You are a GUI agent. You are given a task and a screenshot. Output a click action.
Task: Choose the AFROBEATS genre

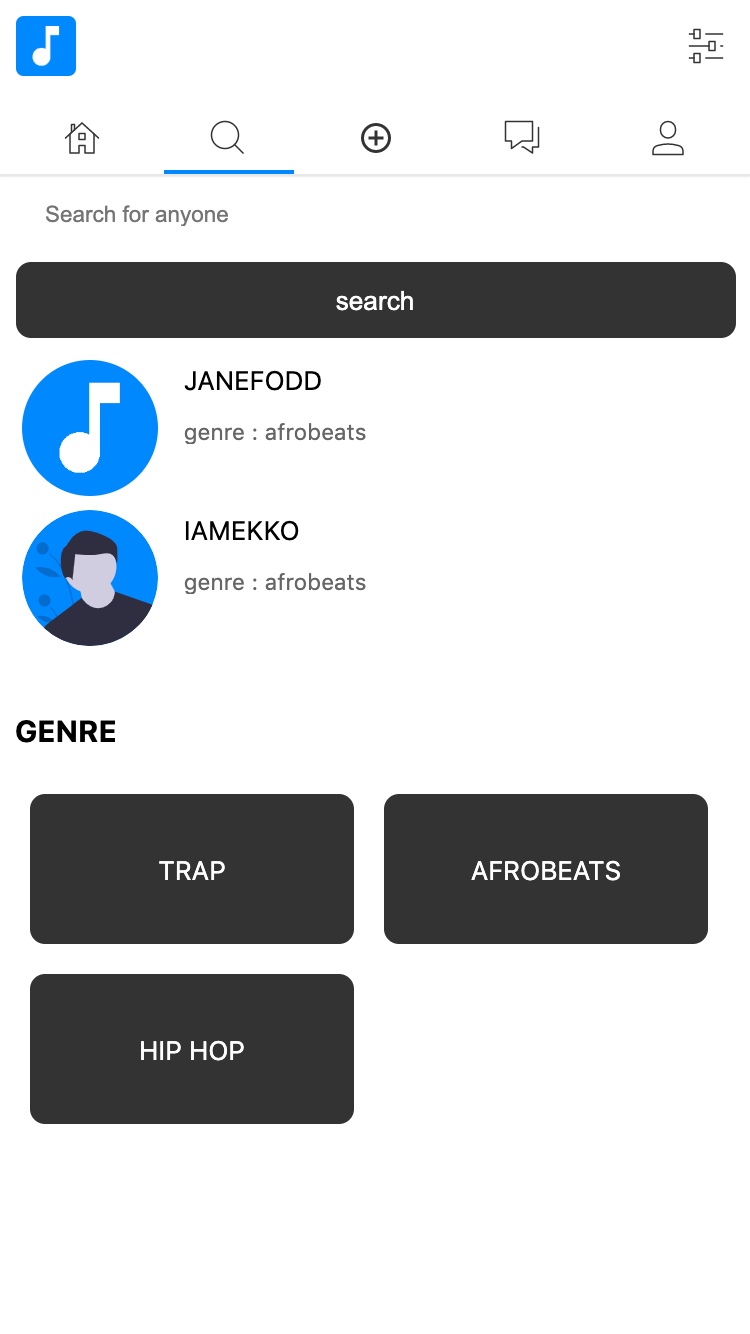[546, 869]
